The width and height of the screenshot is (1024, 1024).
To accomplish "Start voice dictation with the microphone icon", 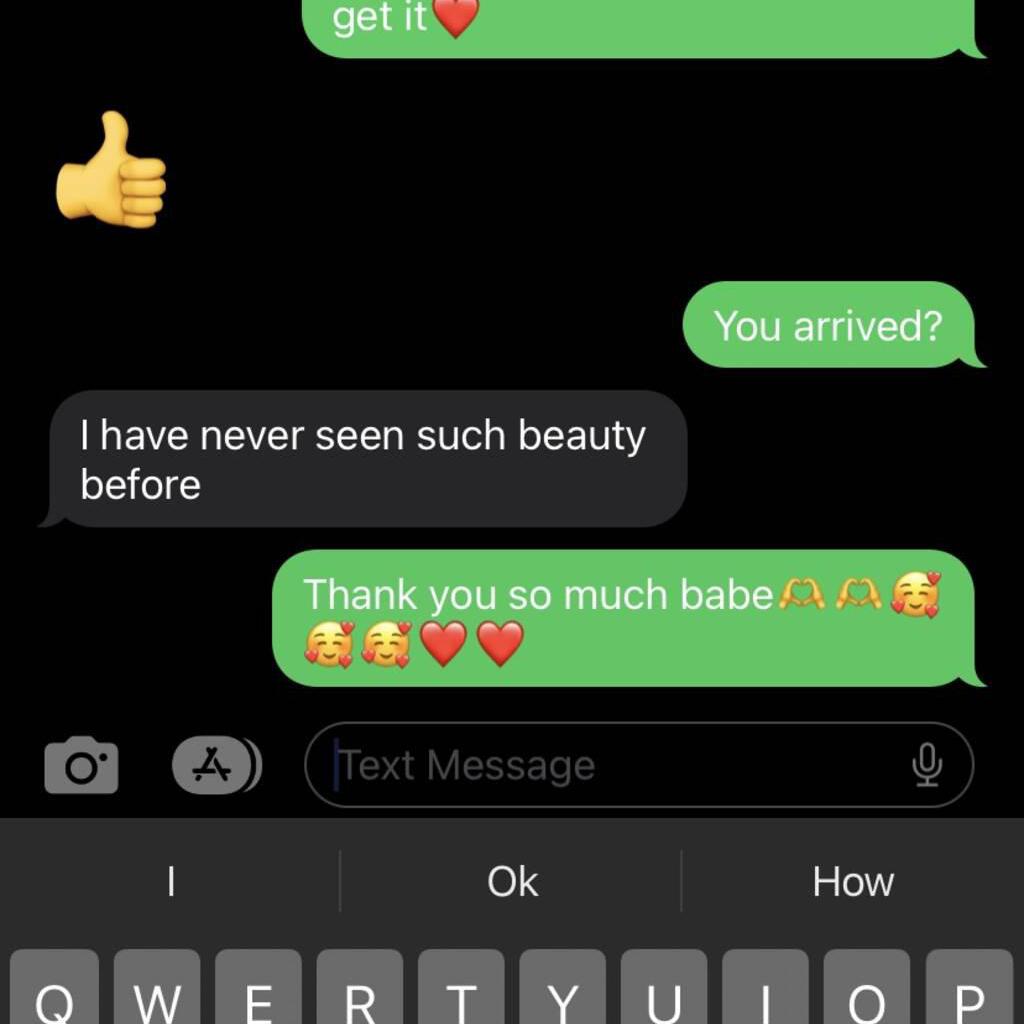I will (927, 766).
